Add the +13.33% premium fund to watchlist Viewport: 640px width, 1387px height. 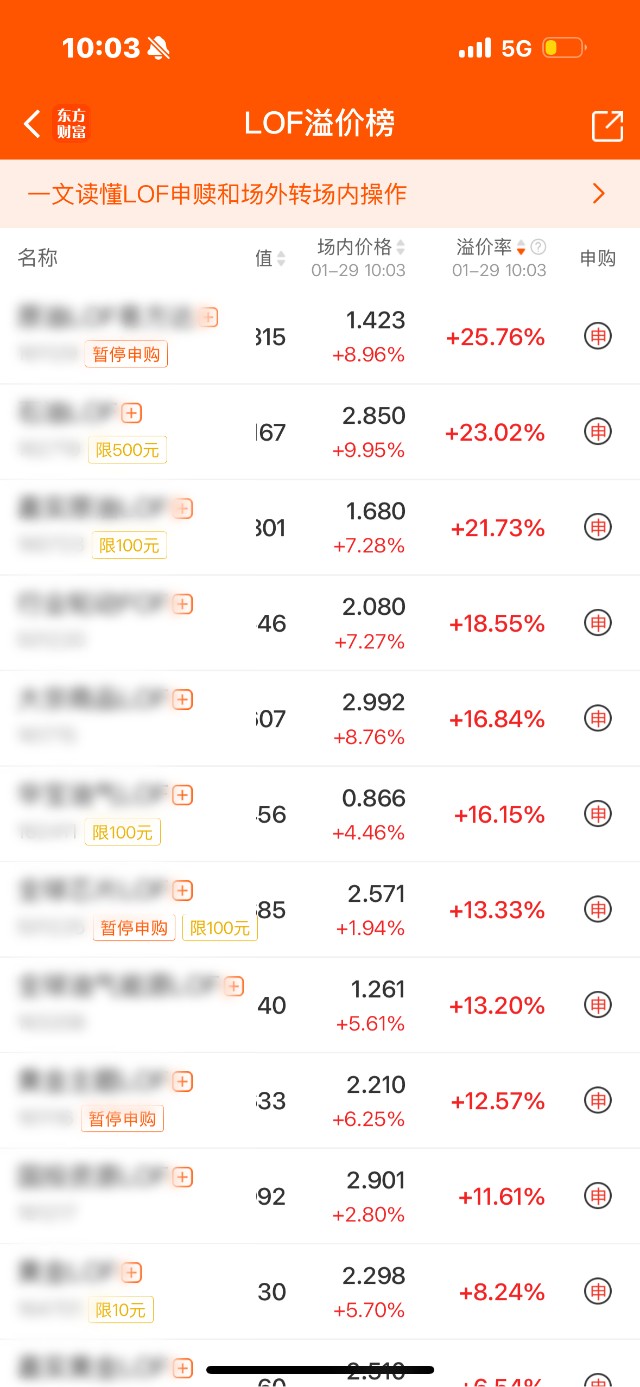click(182, 890)
